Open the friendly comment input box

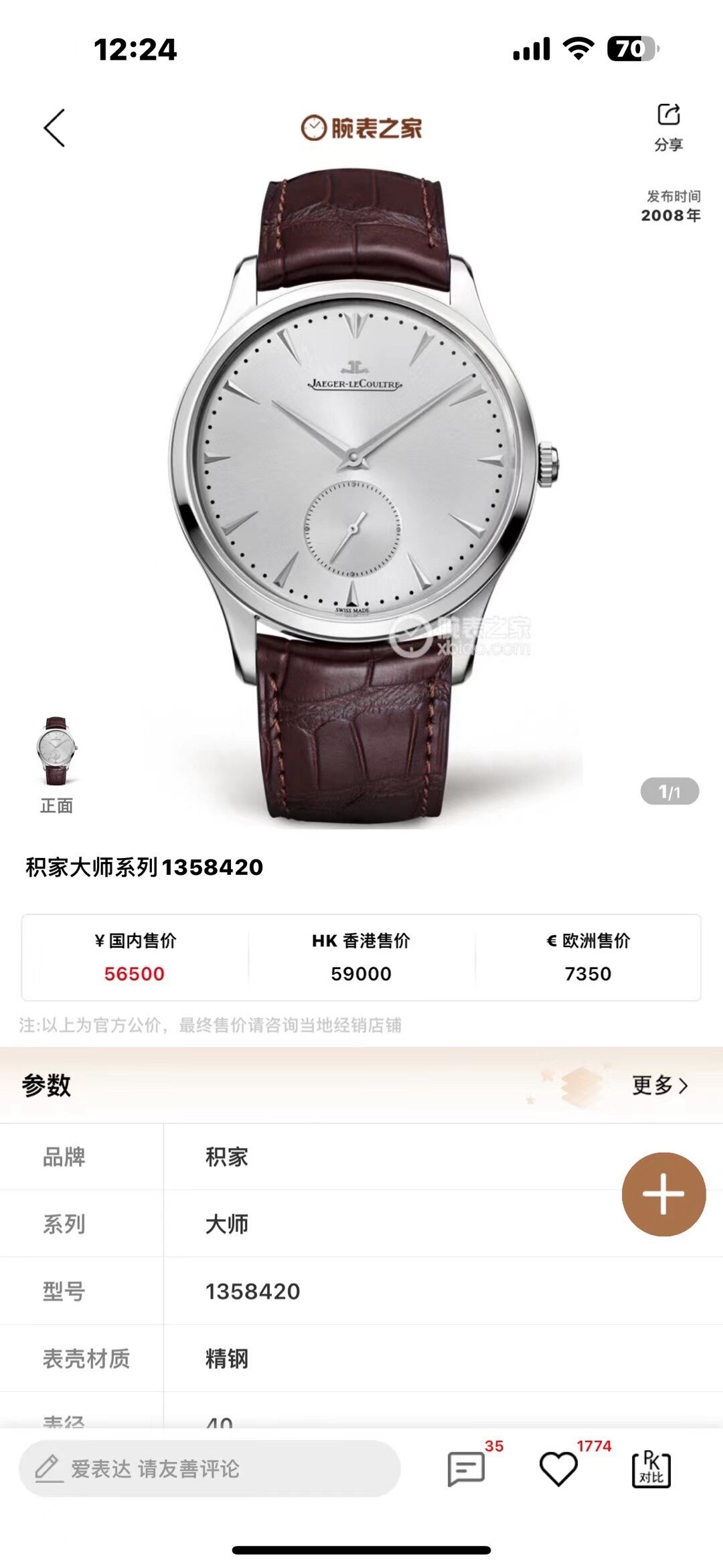(210, 1469)
